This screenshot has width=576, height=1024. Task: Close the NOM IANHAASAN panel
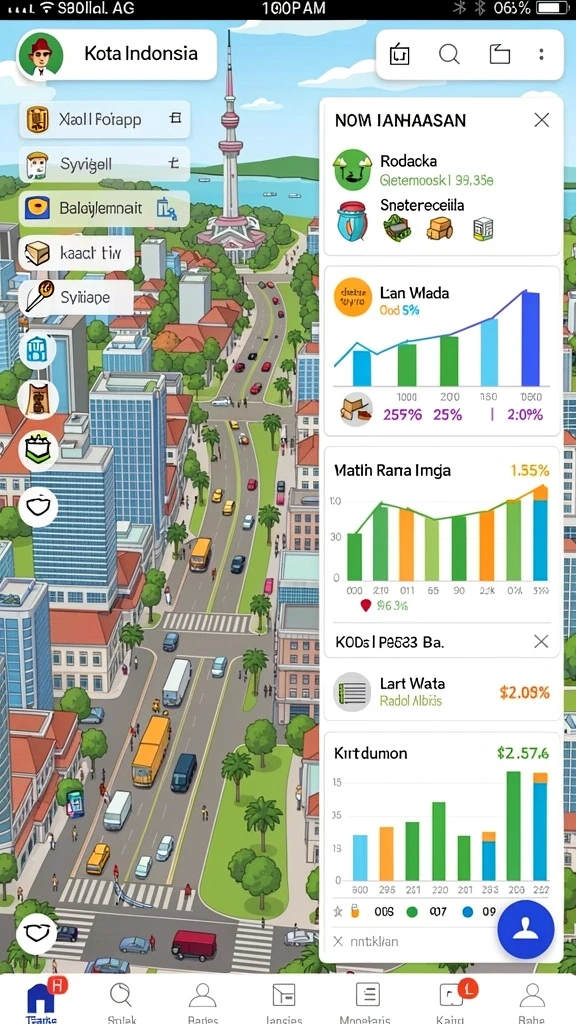point(541,120)
